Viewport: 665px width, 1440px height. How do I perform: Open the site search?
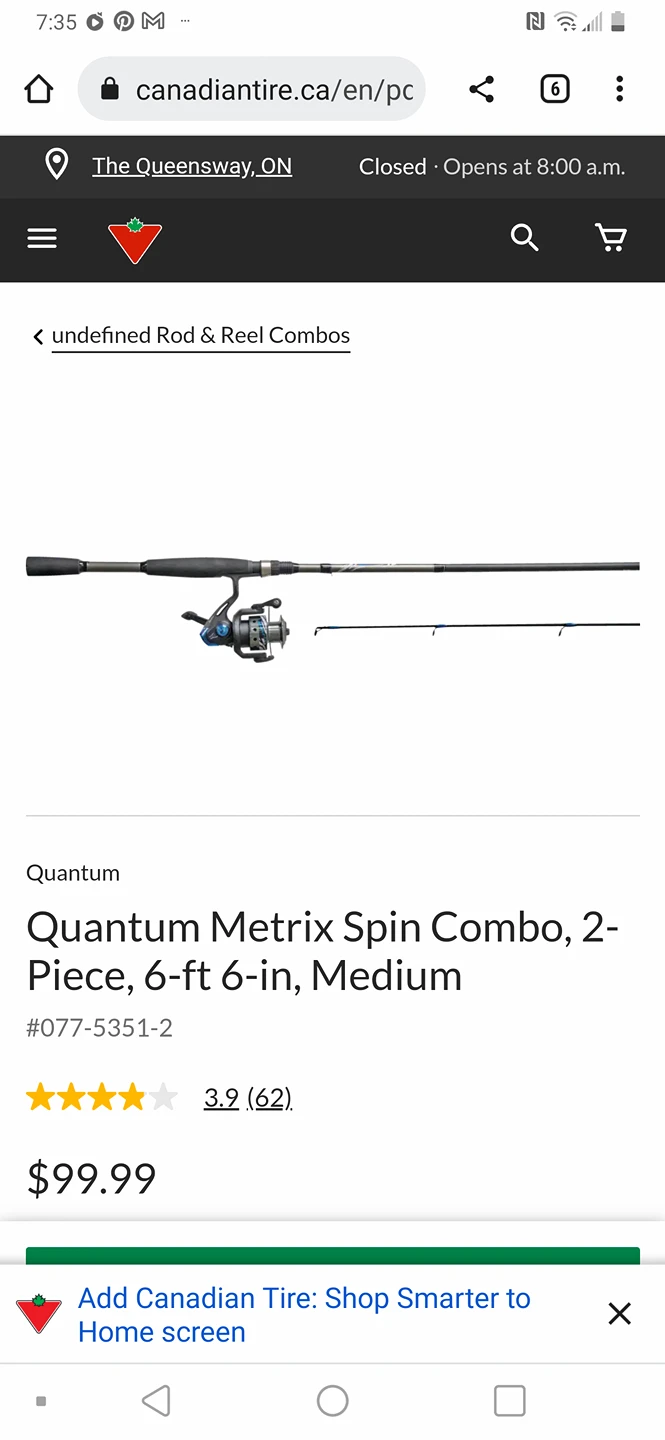tap(525, 238)
